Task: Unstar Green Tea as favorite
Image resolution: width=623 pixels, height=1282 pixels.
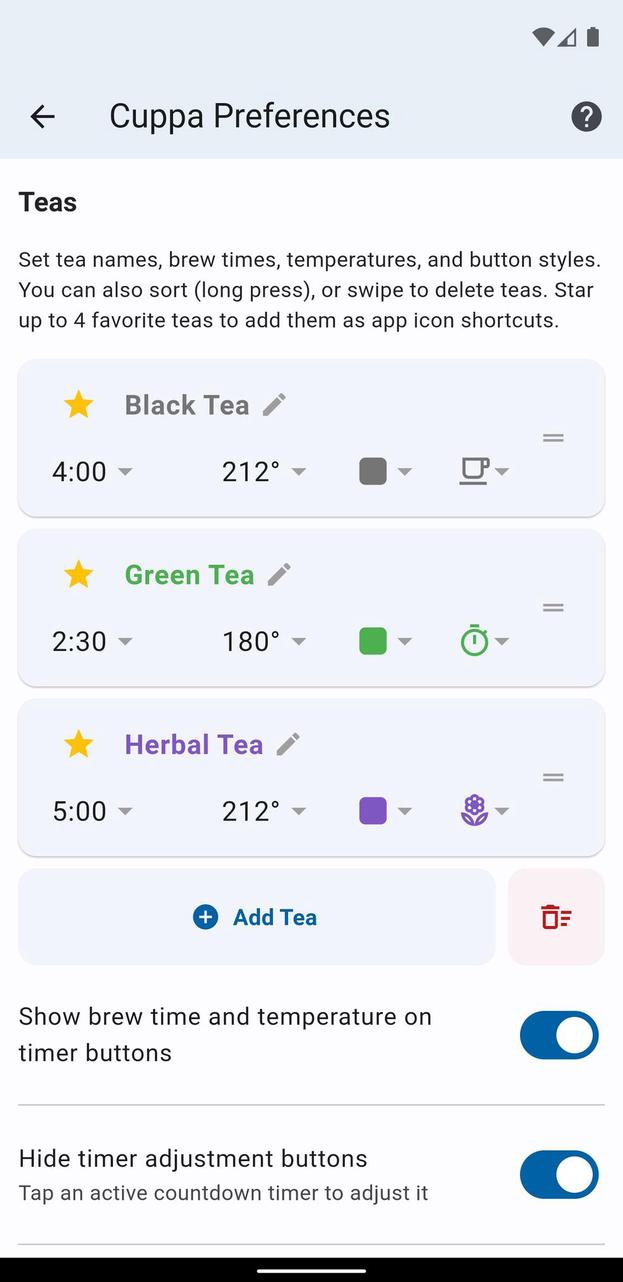Action: click(78, 575)
